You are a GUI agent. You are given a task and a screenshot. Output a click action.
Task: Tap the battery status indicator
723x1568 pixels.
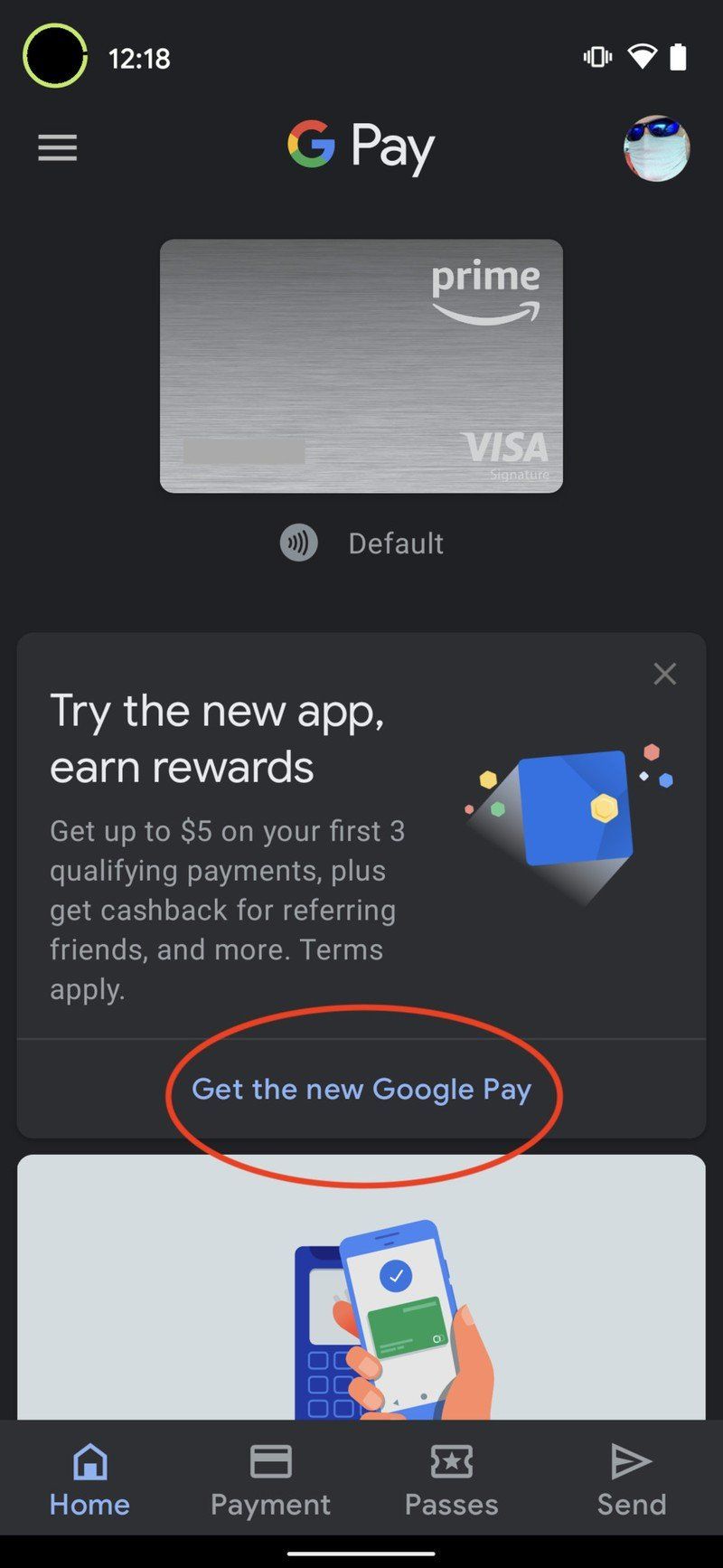[x=679, y=56]
